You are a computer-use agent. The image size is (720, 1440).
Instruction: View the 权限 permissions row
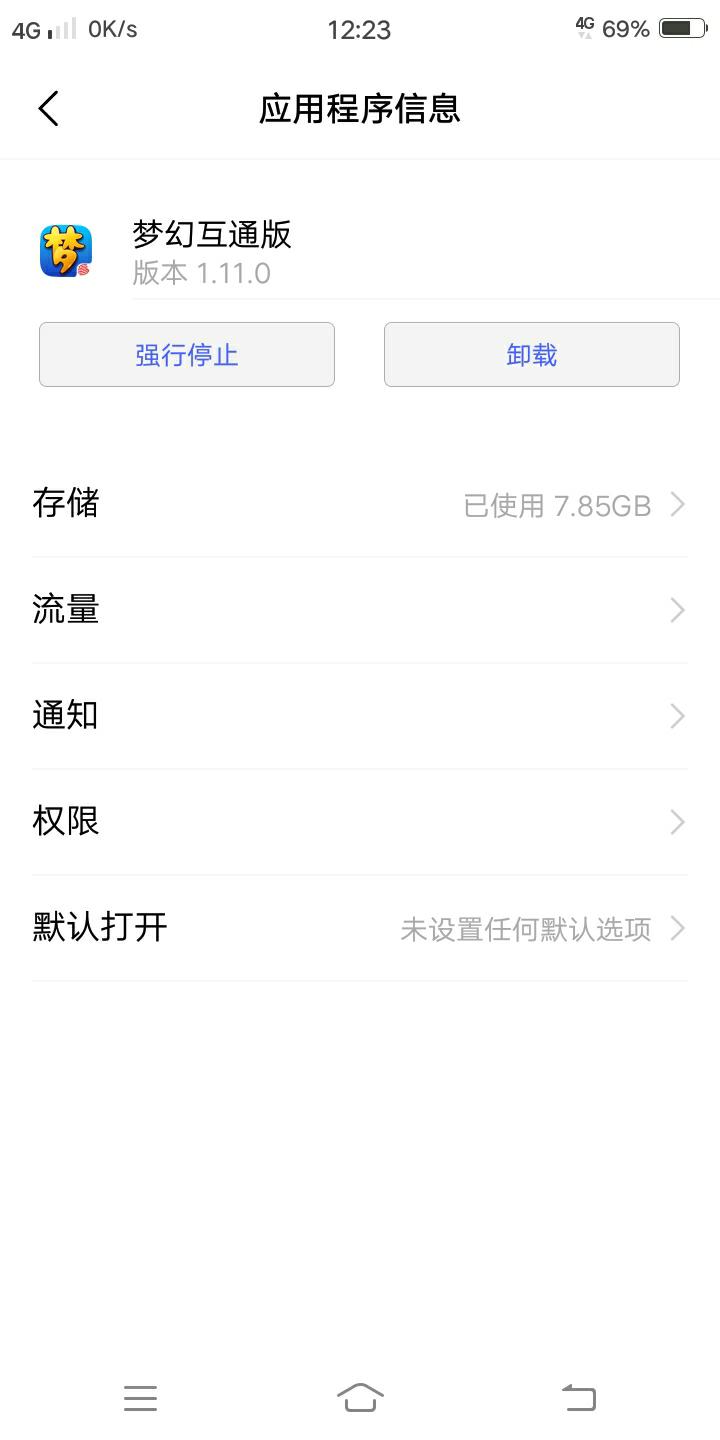click(x=359, y=822)
